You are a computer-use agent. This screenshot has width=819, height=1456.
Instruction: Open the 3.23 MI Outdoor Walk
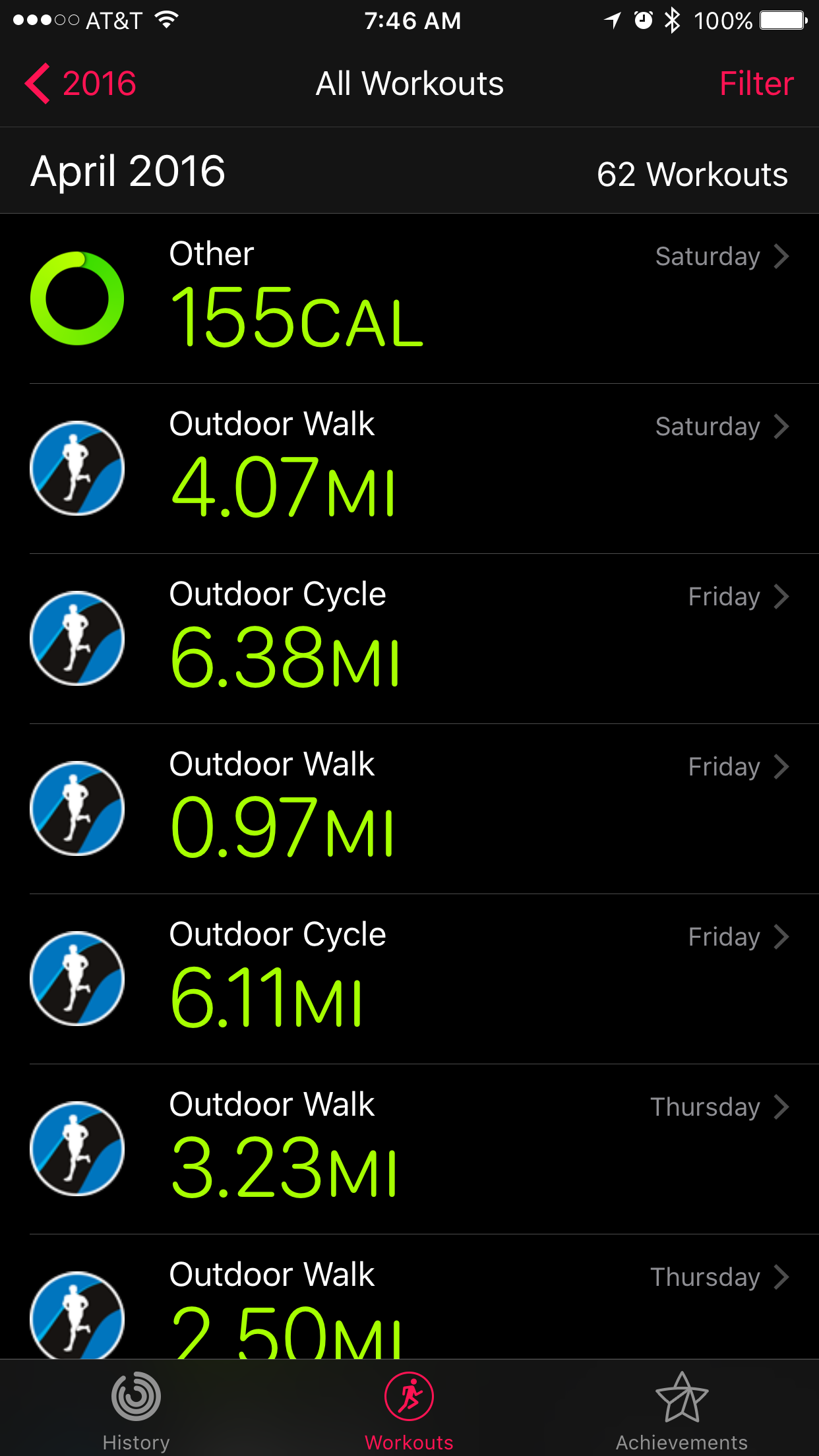tap(409, 1149)
